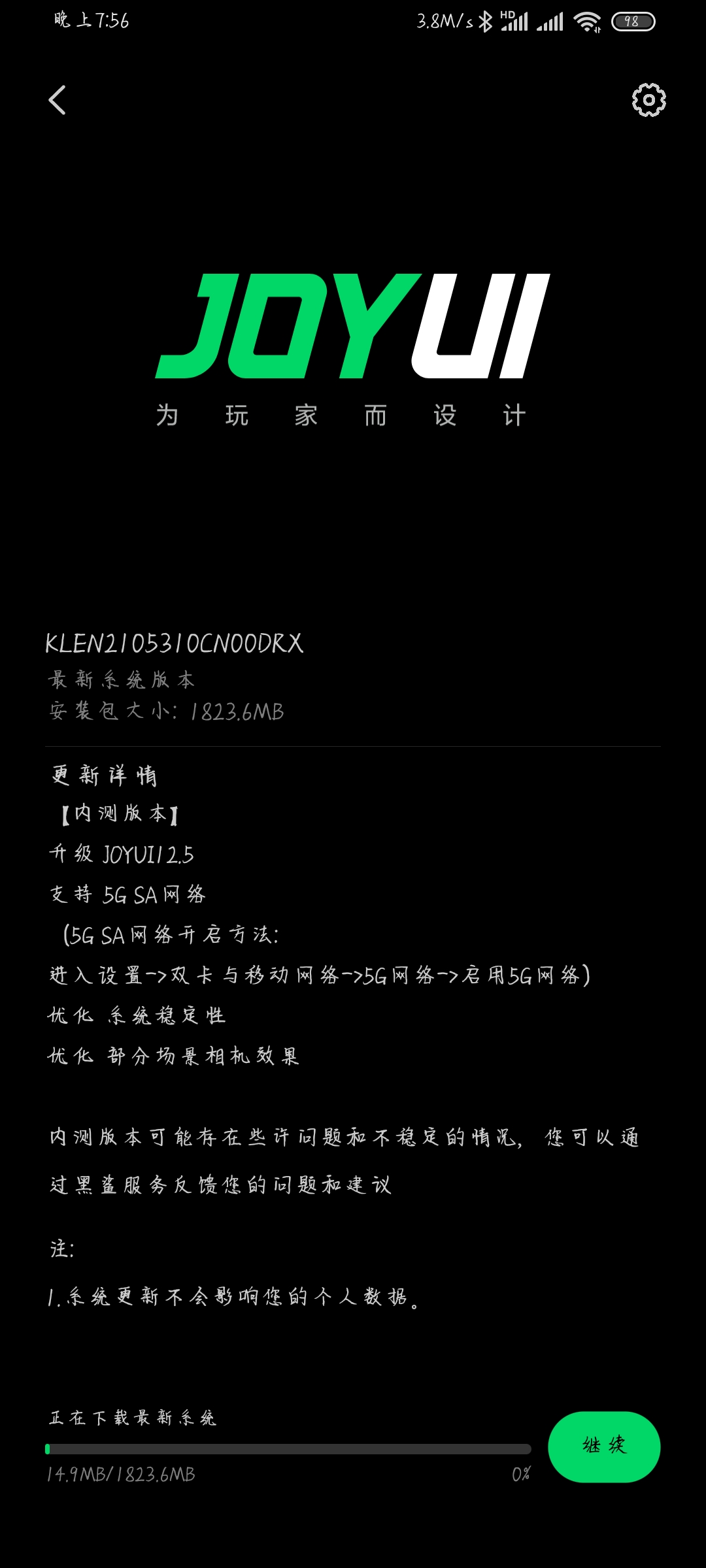Image resolution: width=706 pixels, height=1568 pixels.
Task: Tap the green 继续 button to resume download
Action: tap(604, 1446)
